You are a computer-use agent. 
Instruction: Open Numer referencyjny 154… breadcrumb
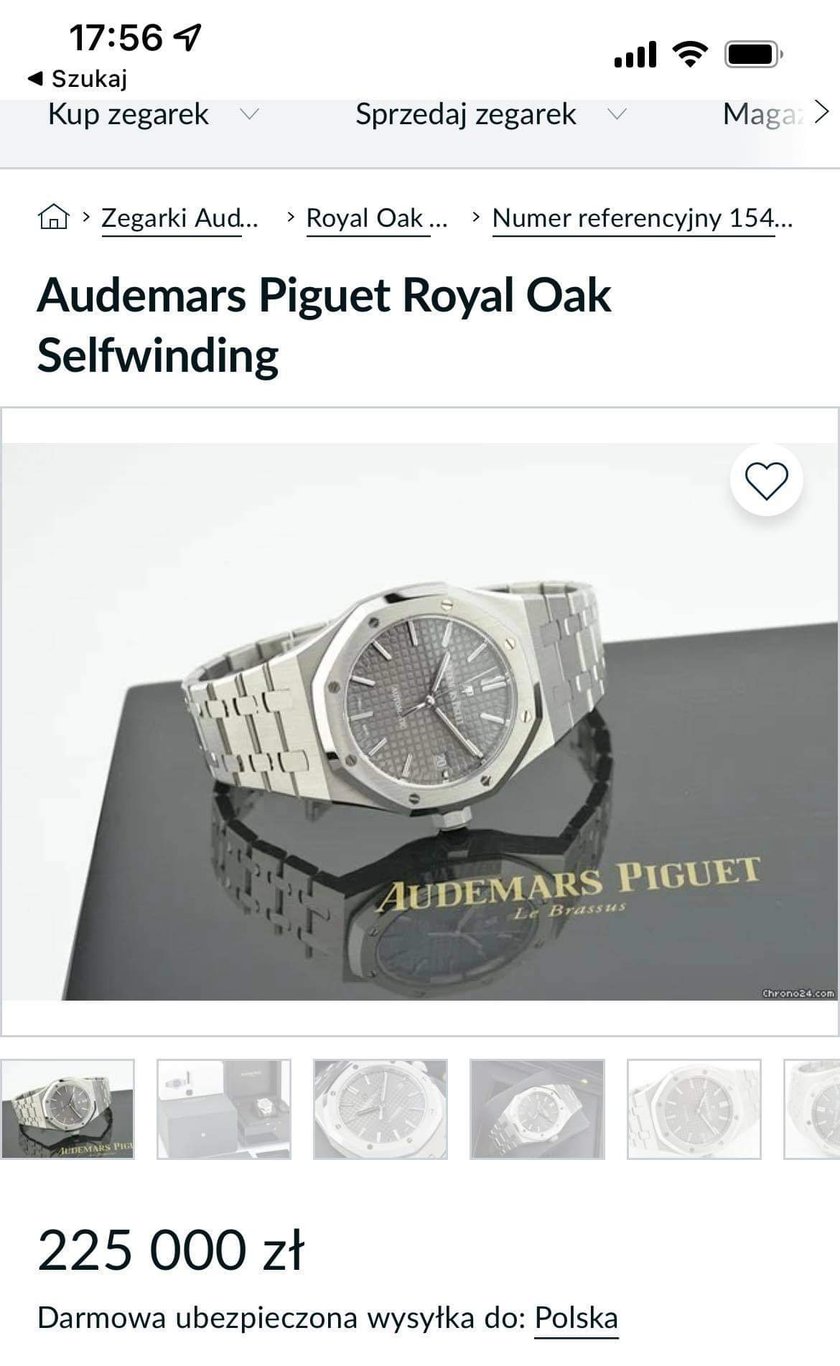click(641, 218)
